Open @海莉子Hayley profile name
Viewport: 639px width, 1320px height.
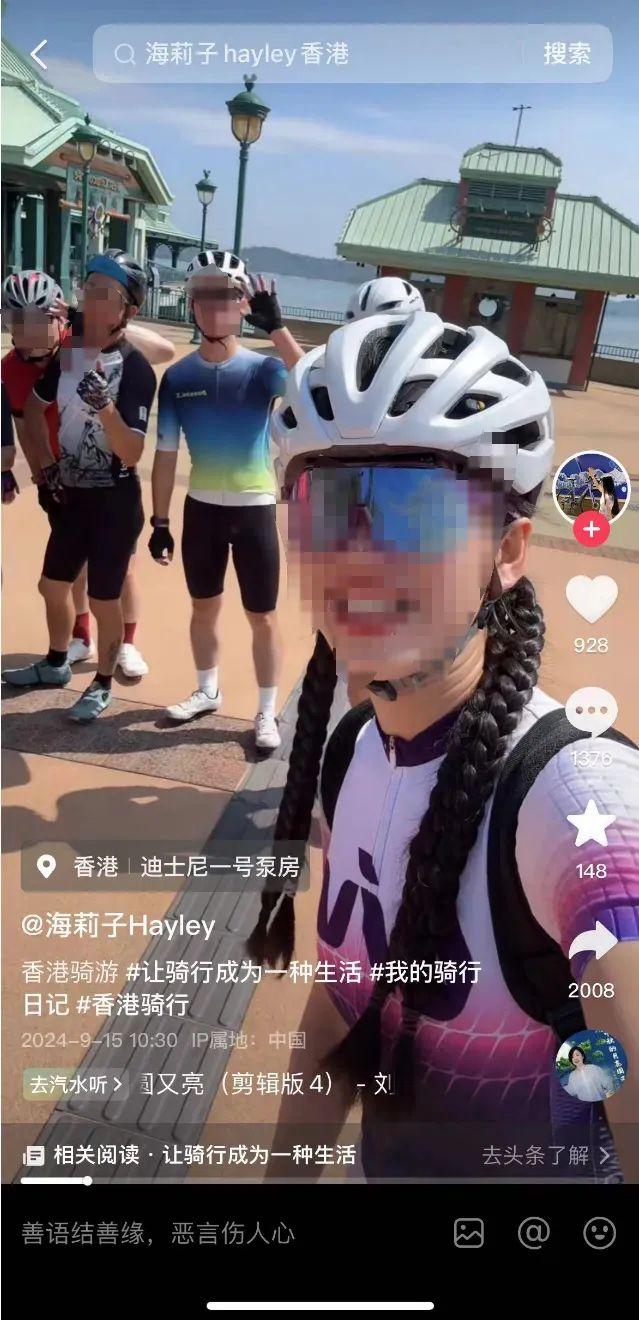click(118, 926)
